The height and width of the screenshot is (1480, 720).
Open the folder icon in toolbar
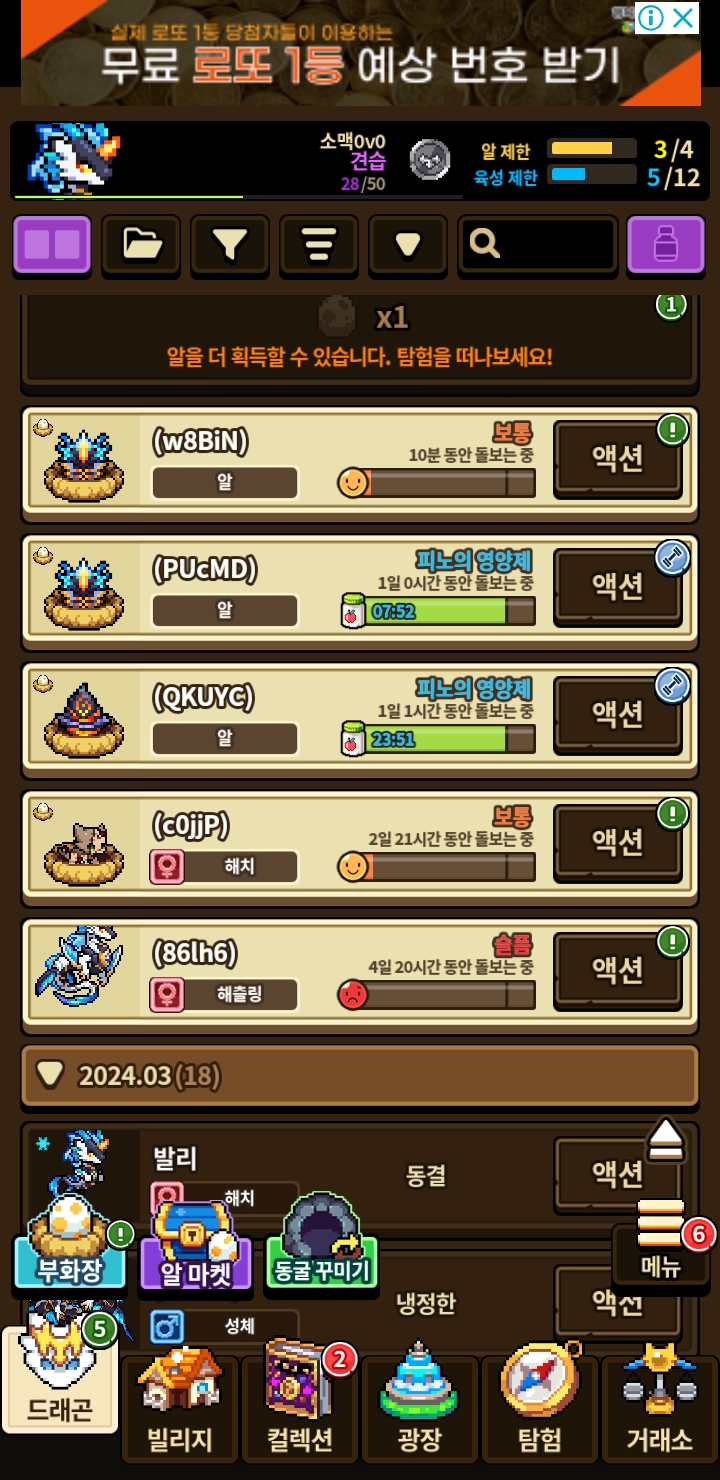(141, 244)
